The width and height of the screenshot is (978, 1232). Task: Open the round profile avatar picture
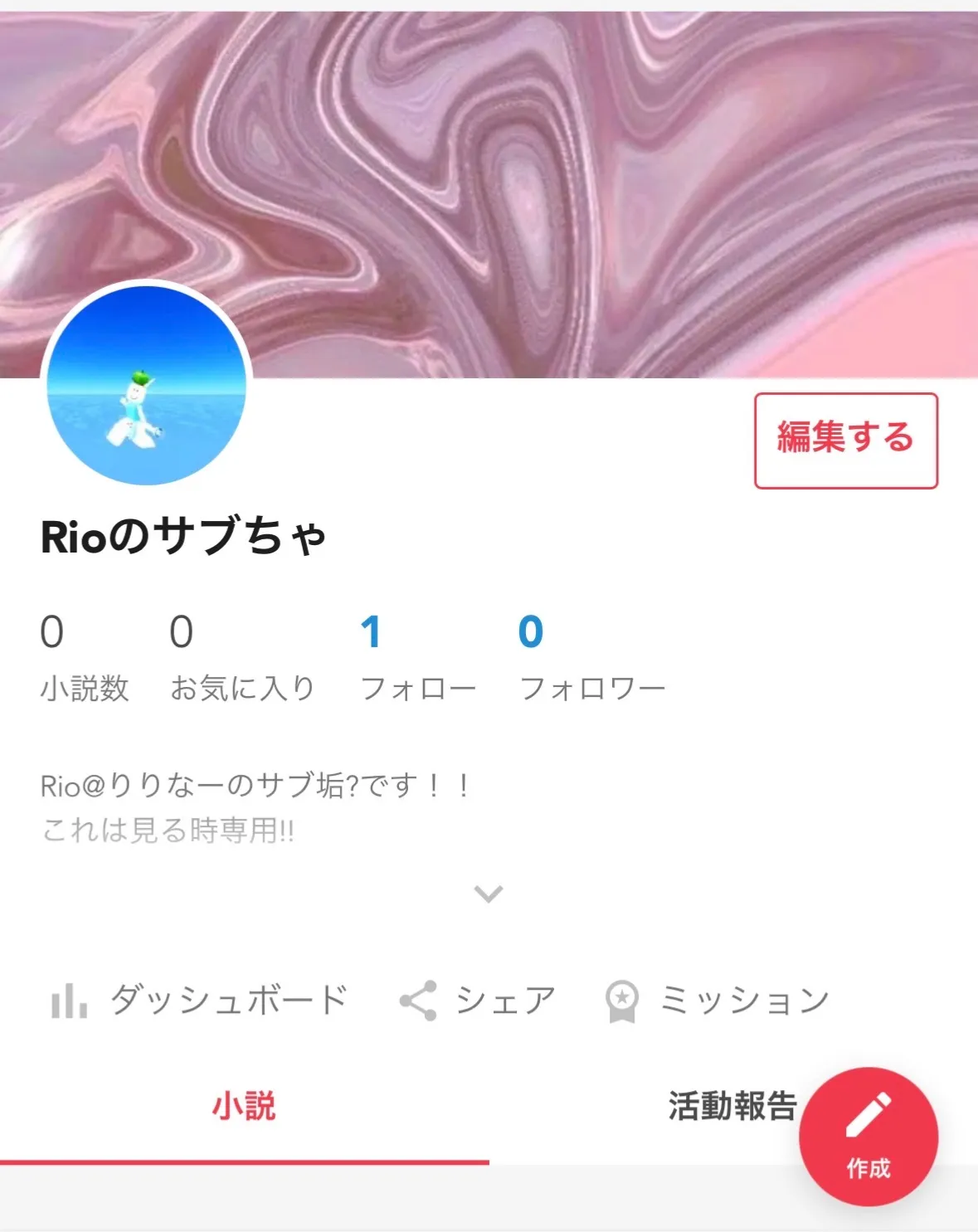[147, 384]
